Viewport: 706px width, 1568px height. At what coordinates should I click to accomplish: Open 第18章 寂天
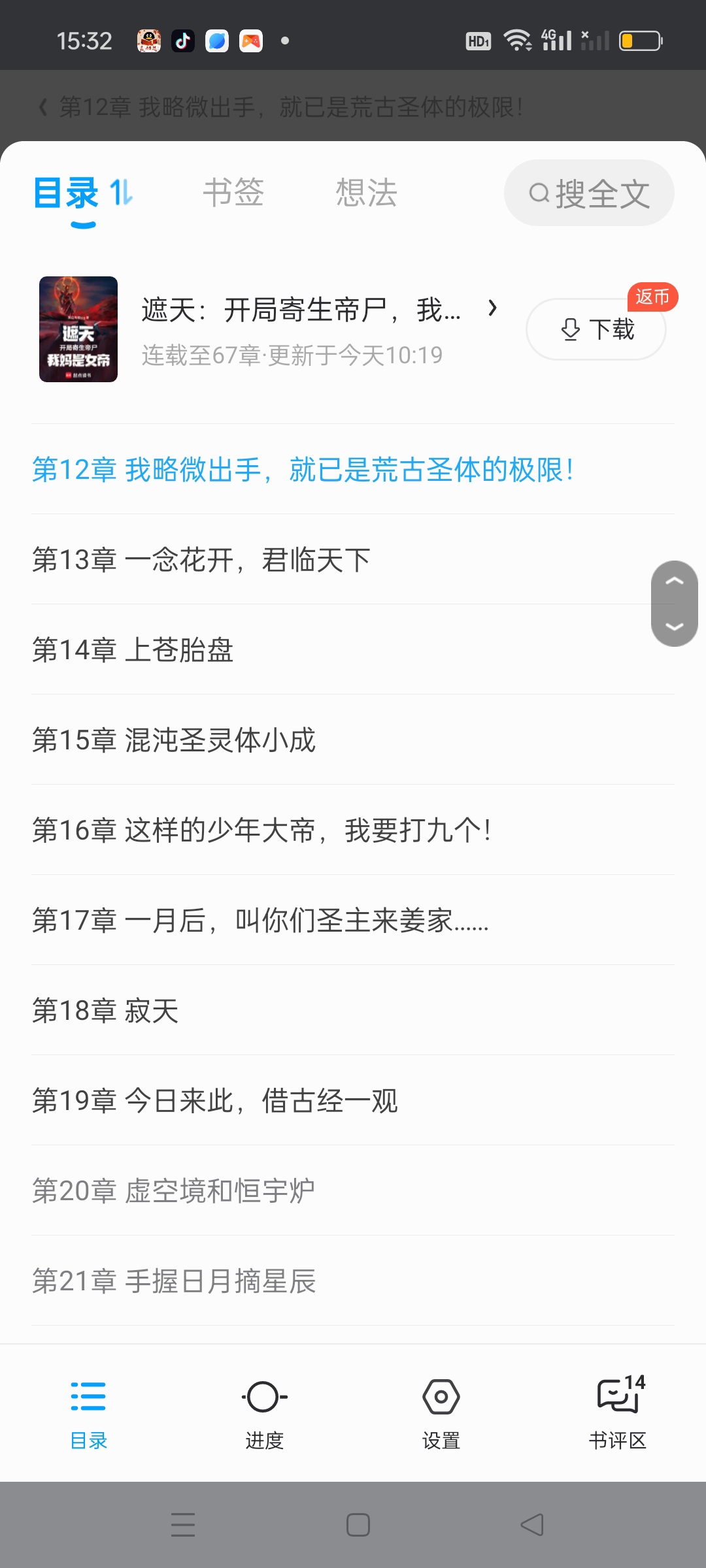coord(353,1010)
